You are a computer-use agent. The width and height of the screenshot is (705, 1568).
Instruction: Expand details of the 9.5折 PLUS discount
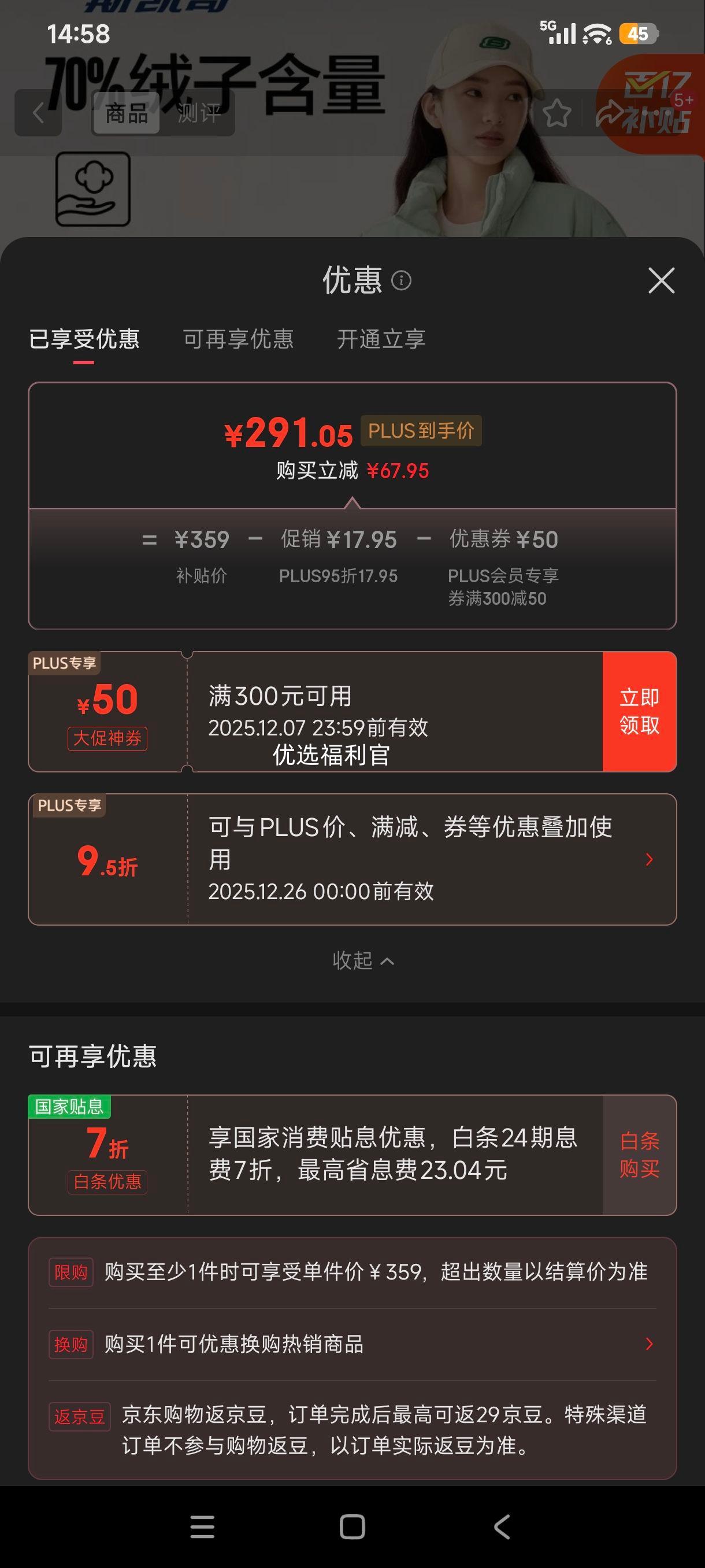[x=647, y=860]
